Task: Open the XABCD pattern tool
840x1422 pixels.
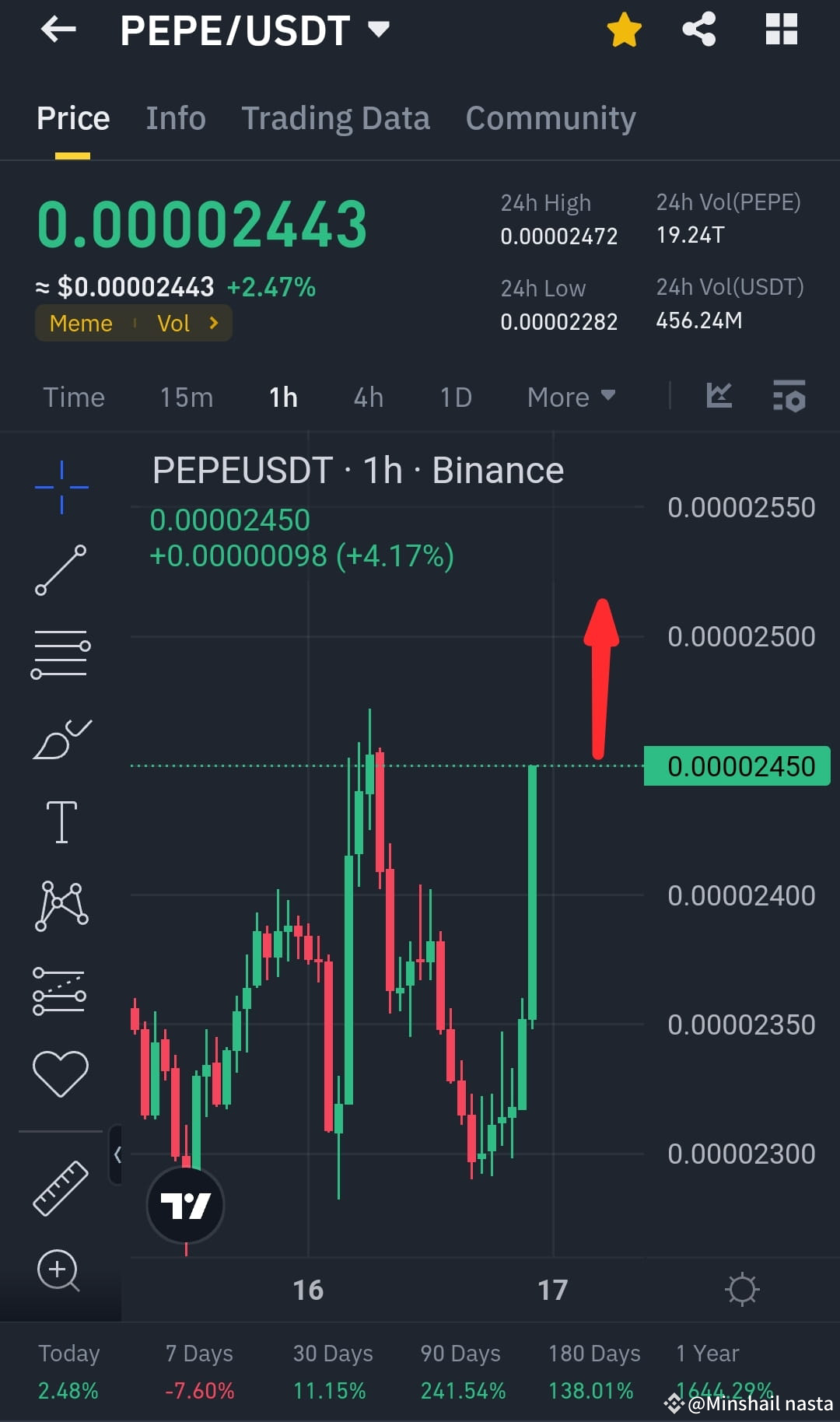Action: 61,905
